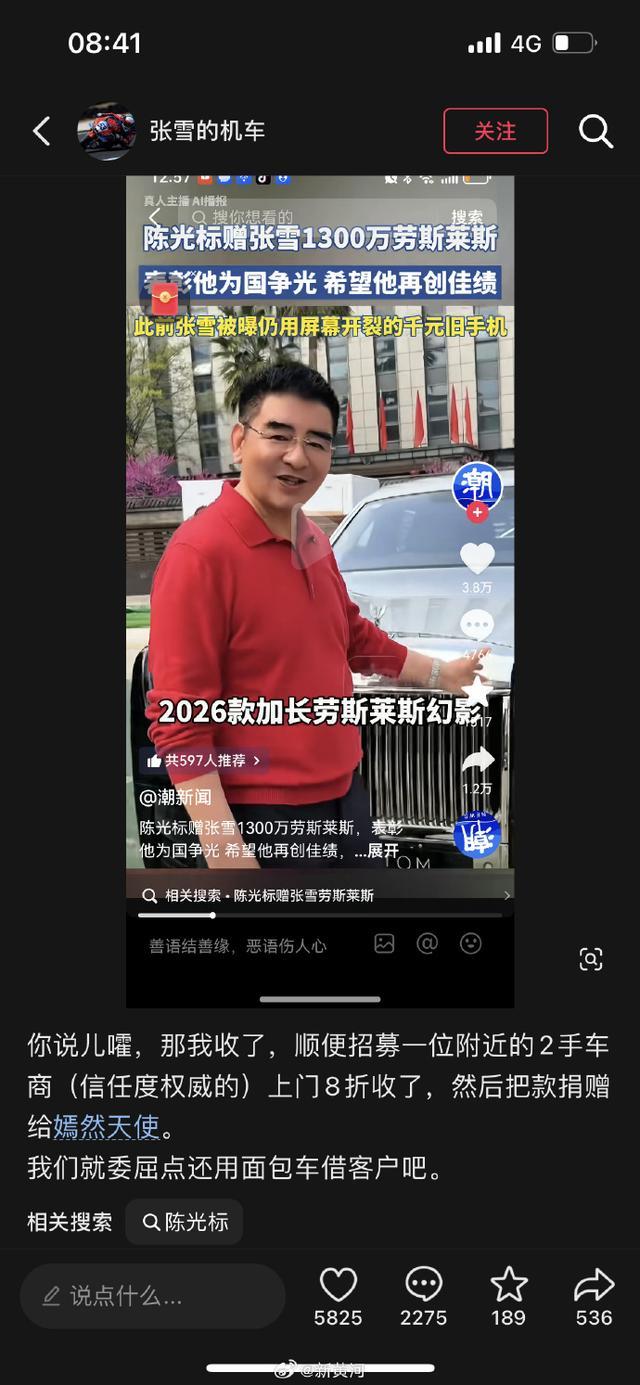The height and width of the screenshot is (1385, 640).
Task: Tap the image recognition scan icon
Action: click(x=591, y=959)
